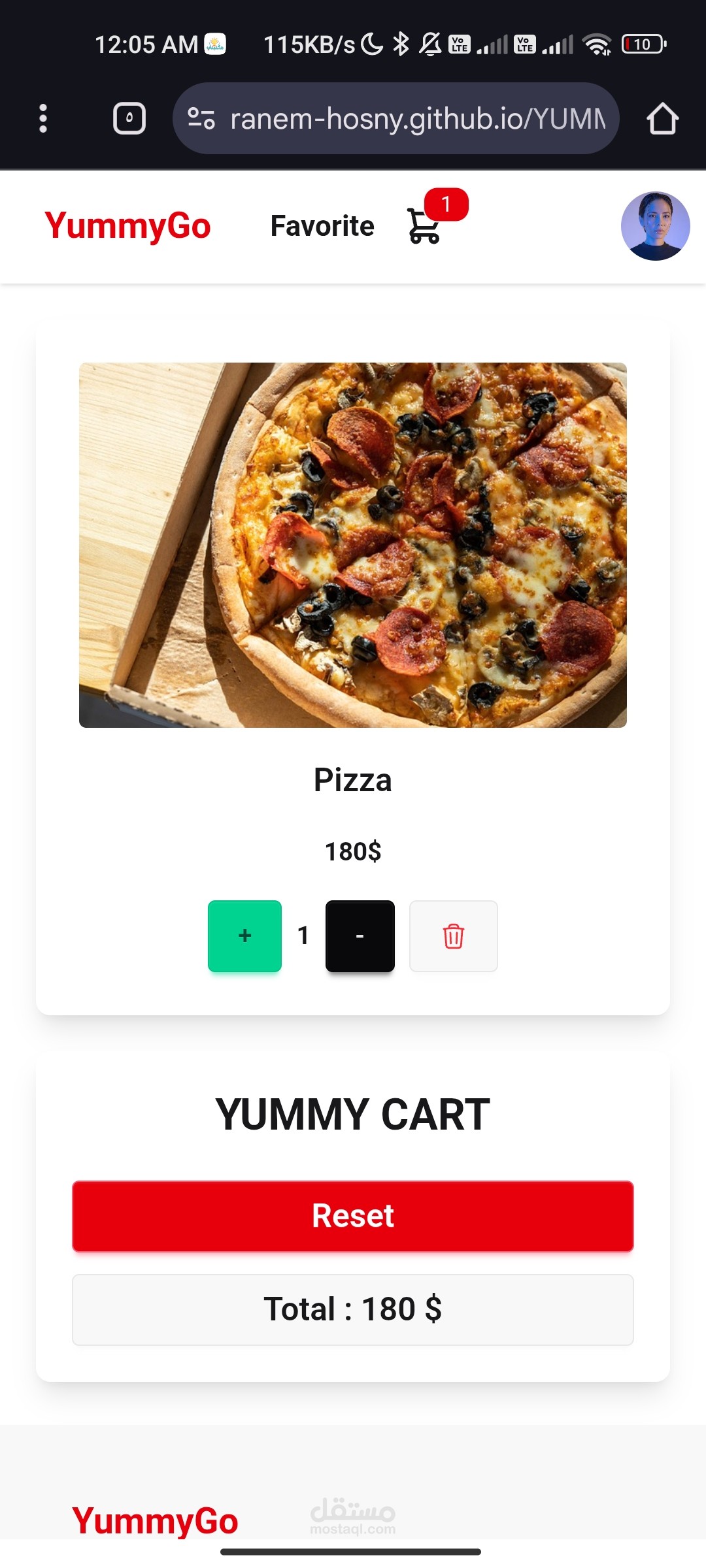Screen dimensions: 706x1568
Task: Reset the Yummy Cart
Action: pyautogui.click(x=353, y=1216)
